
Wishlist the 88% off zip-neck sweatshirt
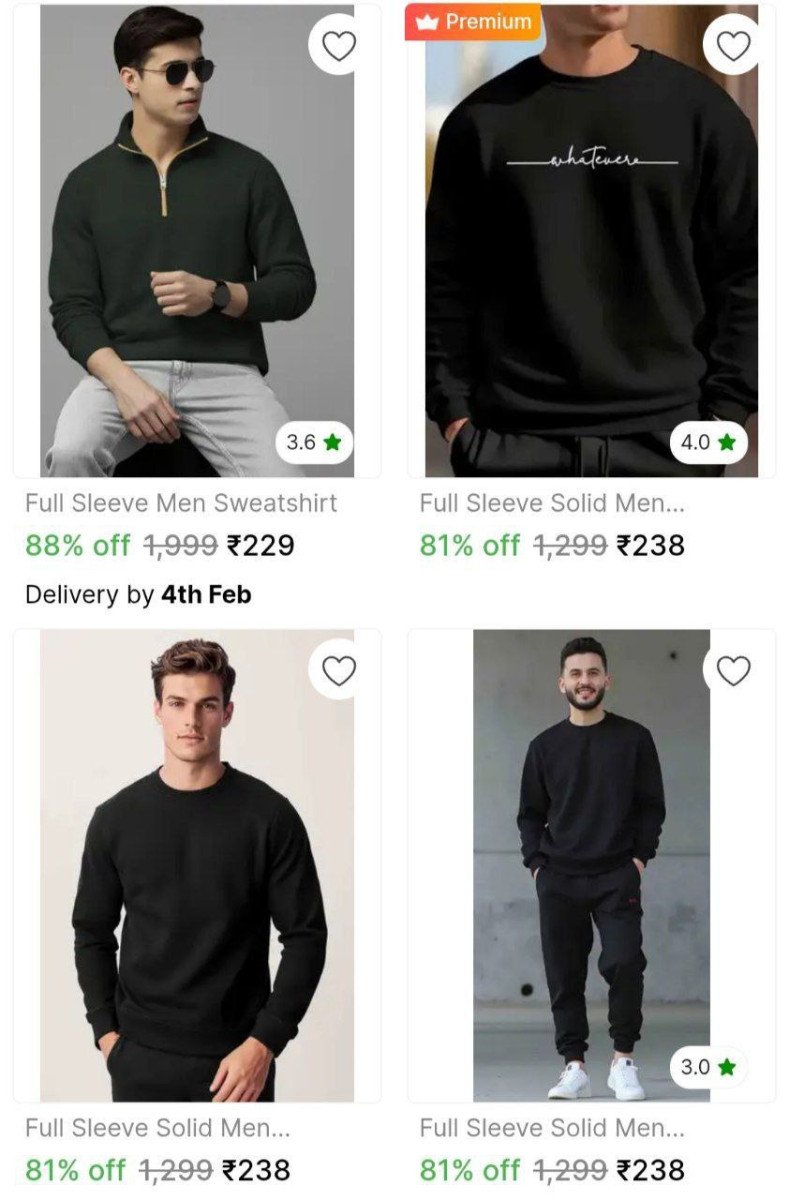click(x=339, y=46)
